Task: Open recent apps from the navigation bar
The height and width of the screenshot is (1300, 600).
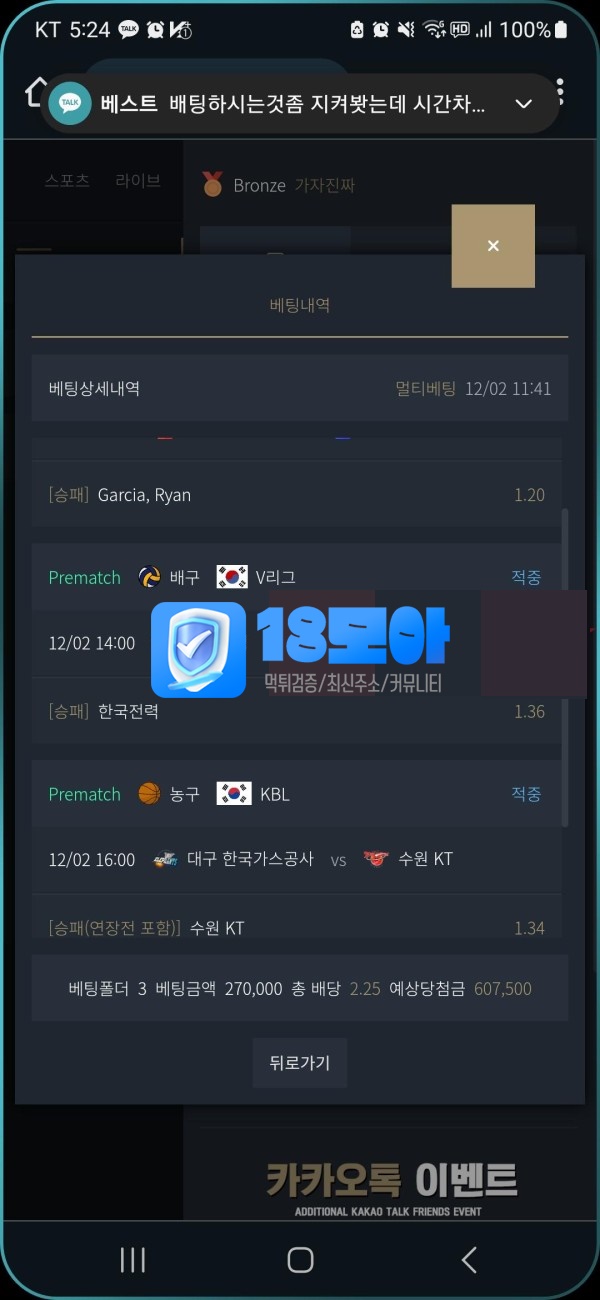Action: [x=133, y=1260]
